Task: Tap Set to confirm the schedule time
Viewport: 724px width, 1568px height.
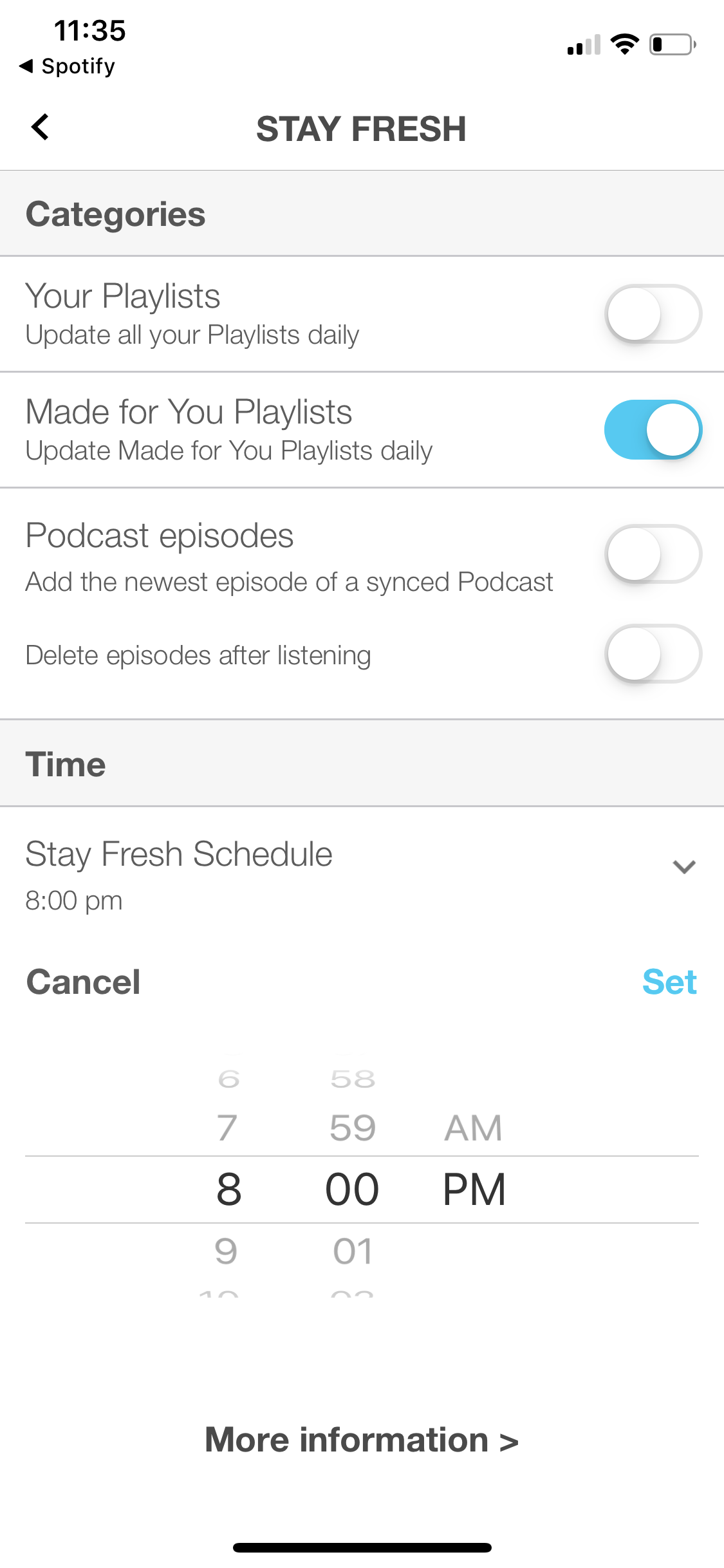Action: pos(669,982)
